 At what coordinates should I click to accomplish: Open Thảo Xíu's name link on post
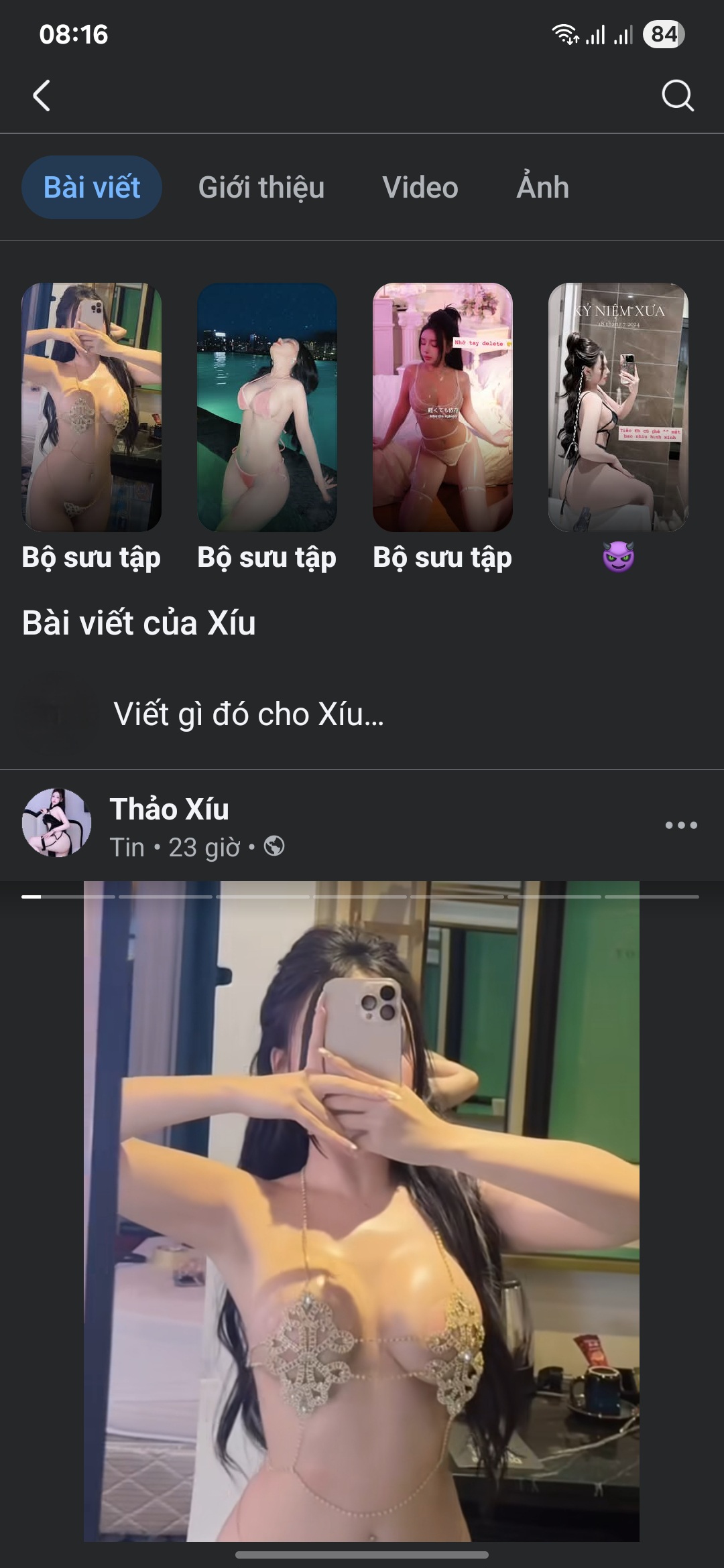tap(169, 809)
